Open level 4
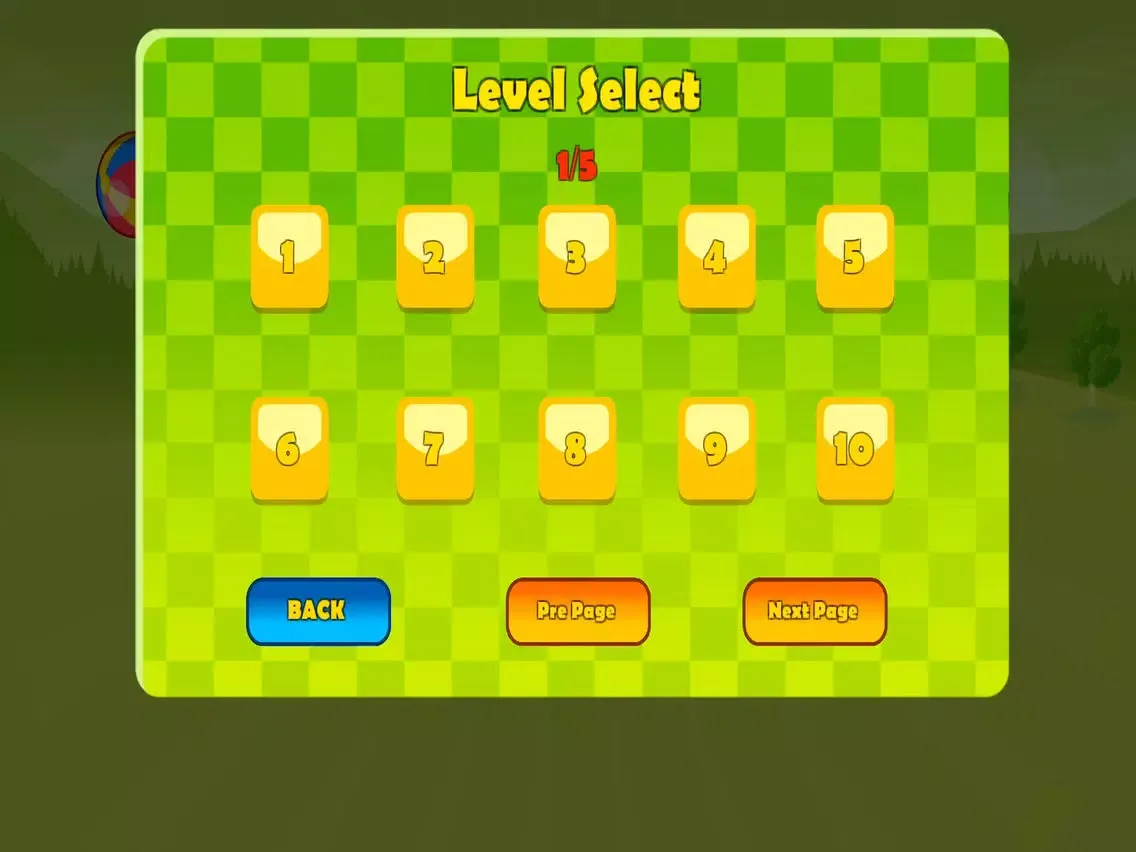This screenshot has height=852, width=1136. (716, 258)
